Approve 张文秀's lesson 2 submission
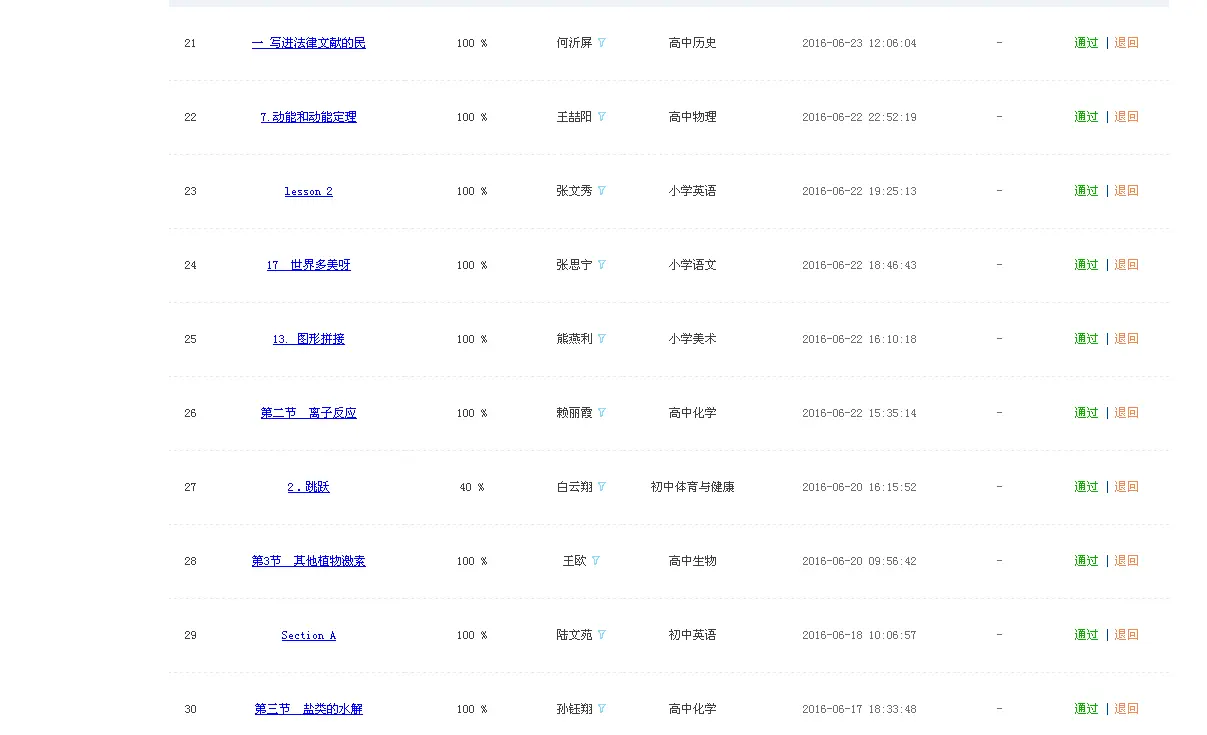1207x735 pixels. point(1086,191)
